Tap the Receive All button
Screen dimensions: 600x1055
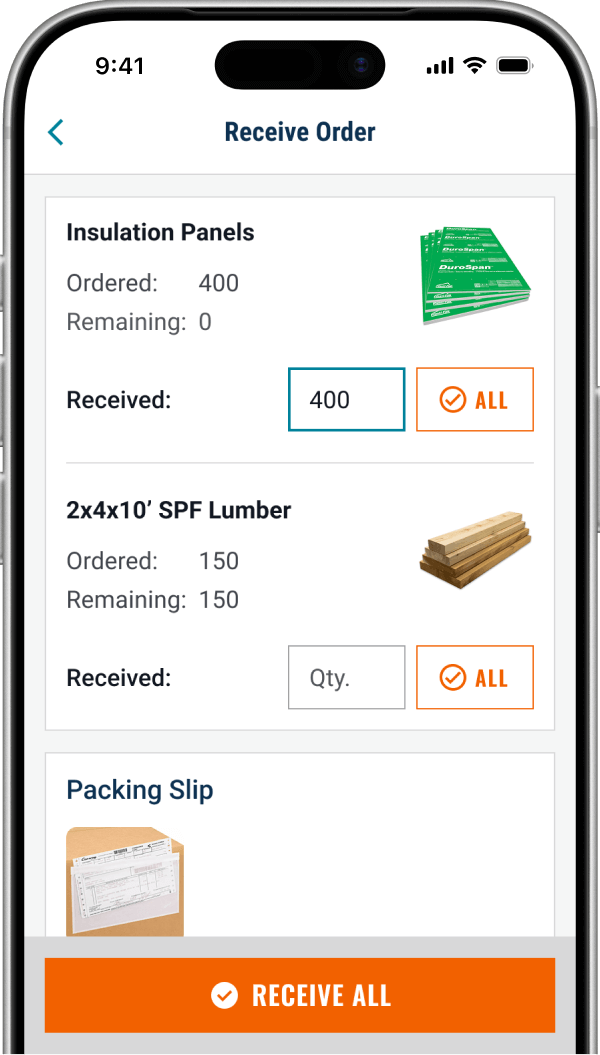point(300,995)
